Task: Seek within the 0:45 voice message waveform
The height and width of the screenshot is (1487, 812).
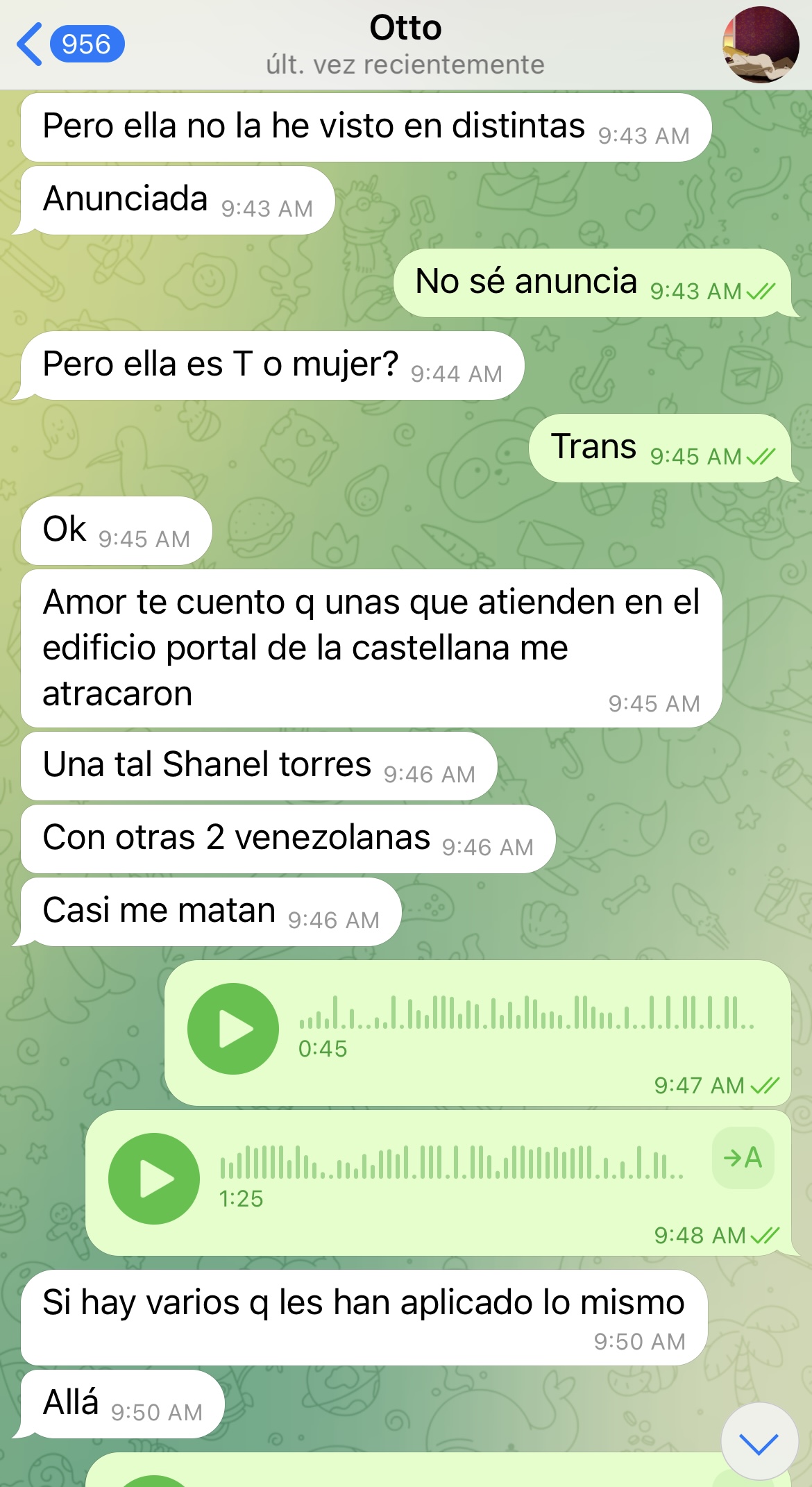Action: [x=526, y=1014]
